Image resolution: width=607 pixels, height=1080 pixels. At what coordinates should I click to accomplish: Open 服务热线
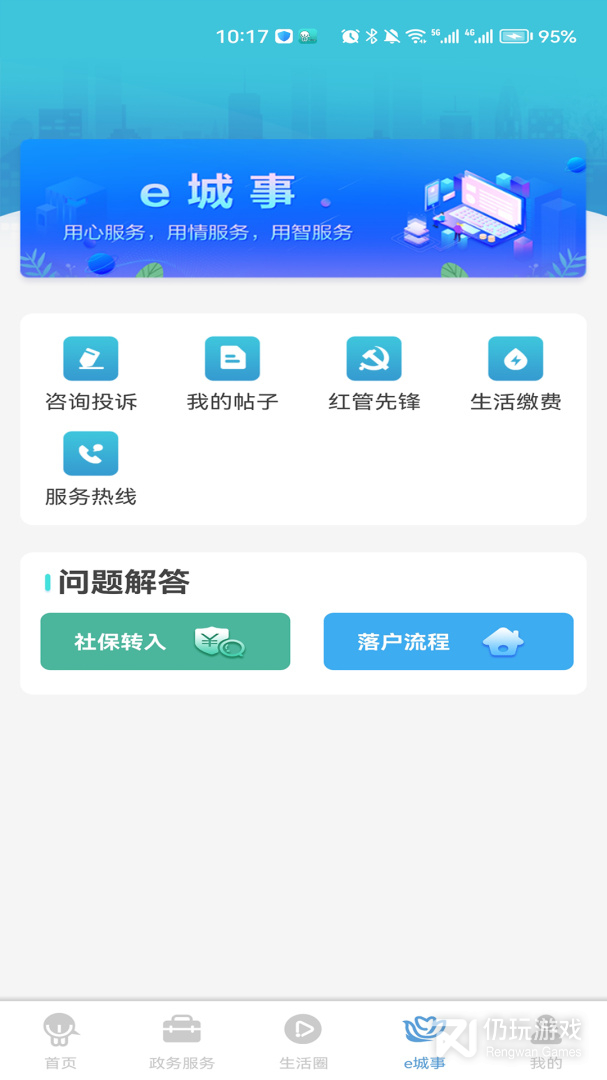tap(91, 469)
